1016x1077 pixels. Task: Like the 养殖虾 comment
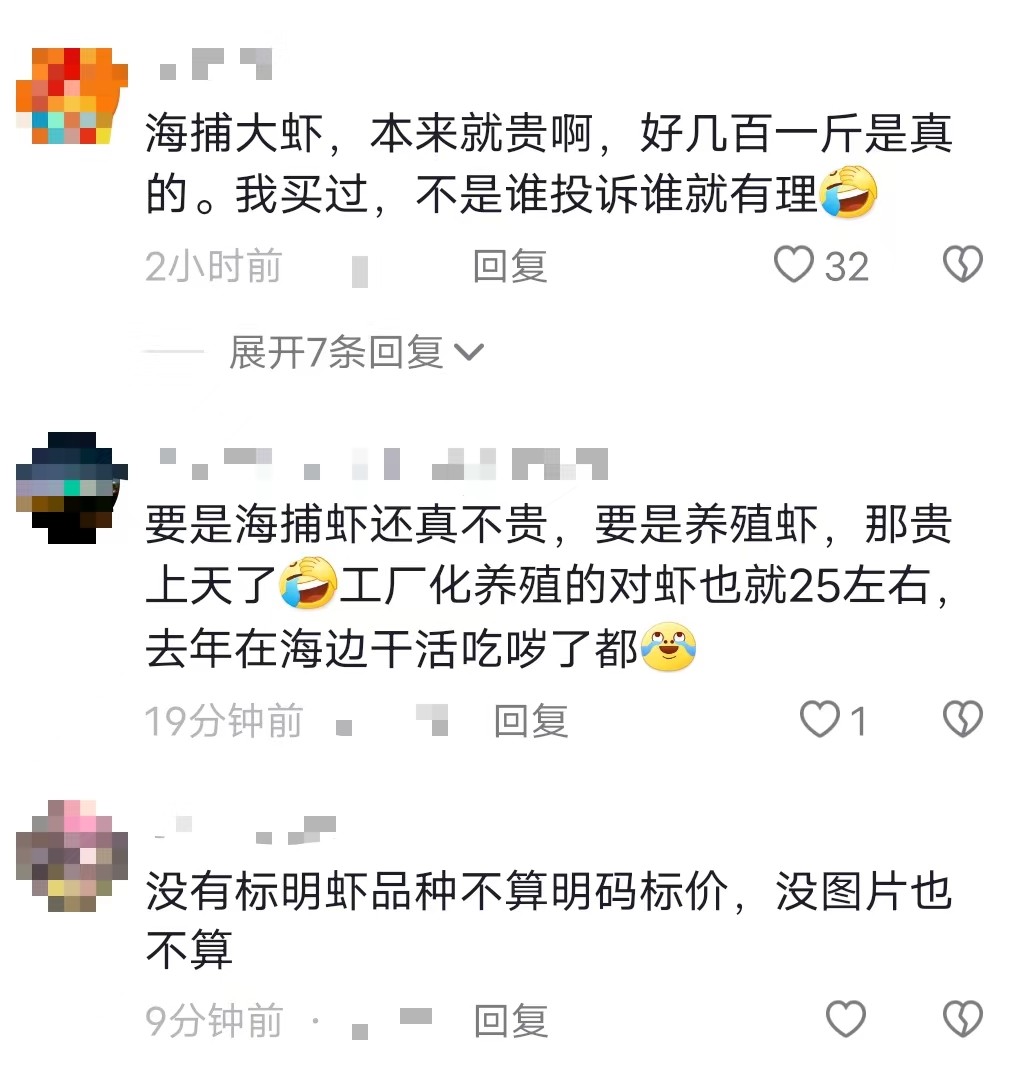point(822,720)
